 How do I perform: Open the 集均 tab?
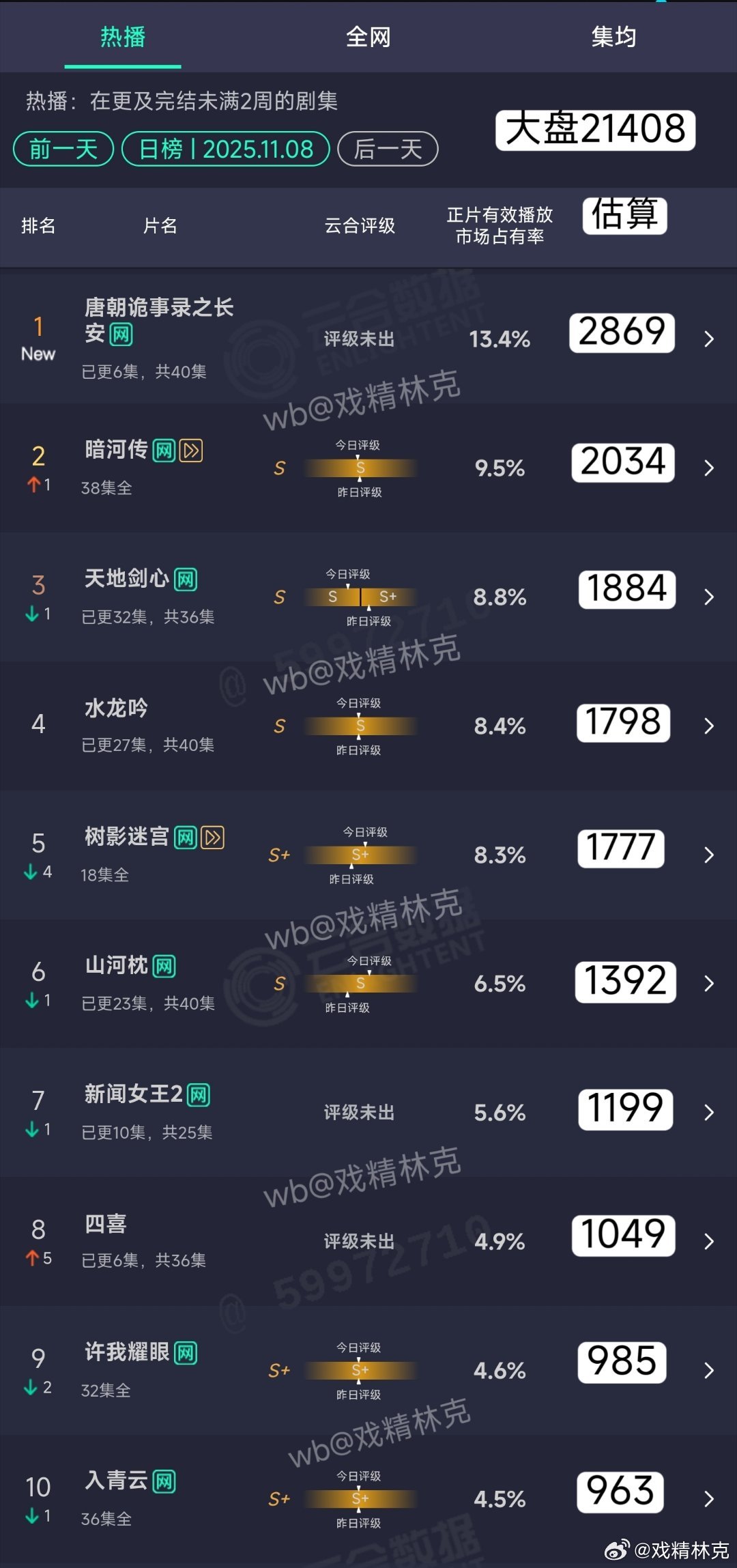coord(613,38)
